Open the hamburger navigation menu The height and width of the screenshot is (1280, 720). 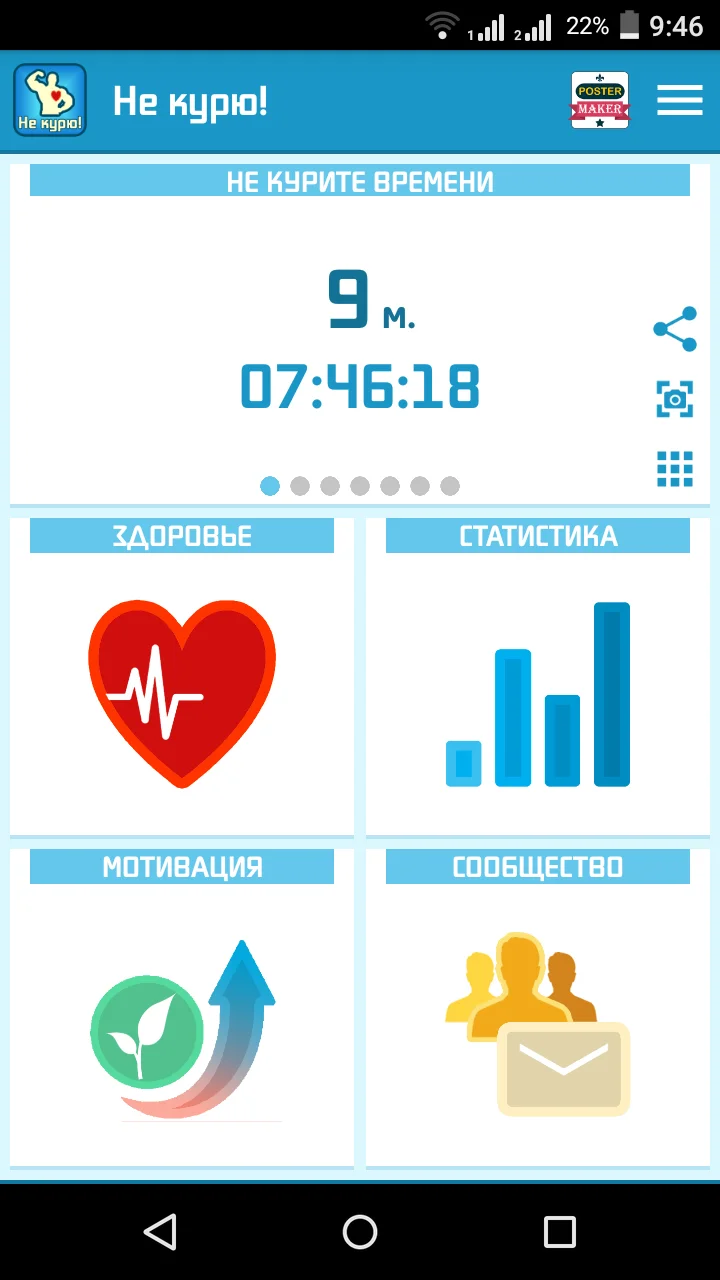679,100
